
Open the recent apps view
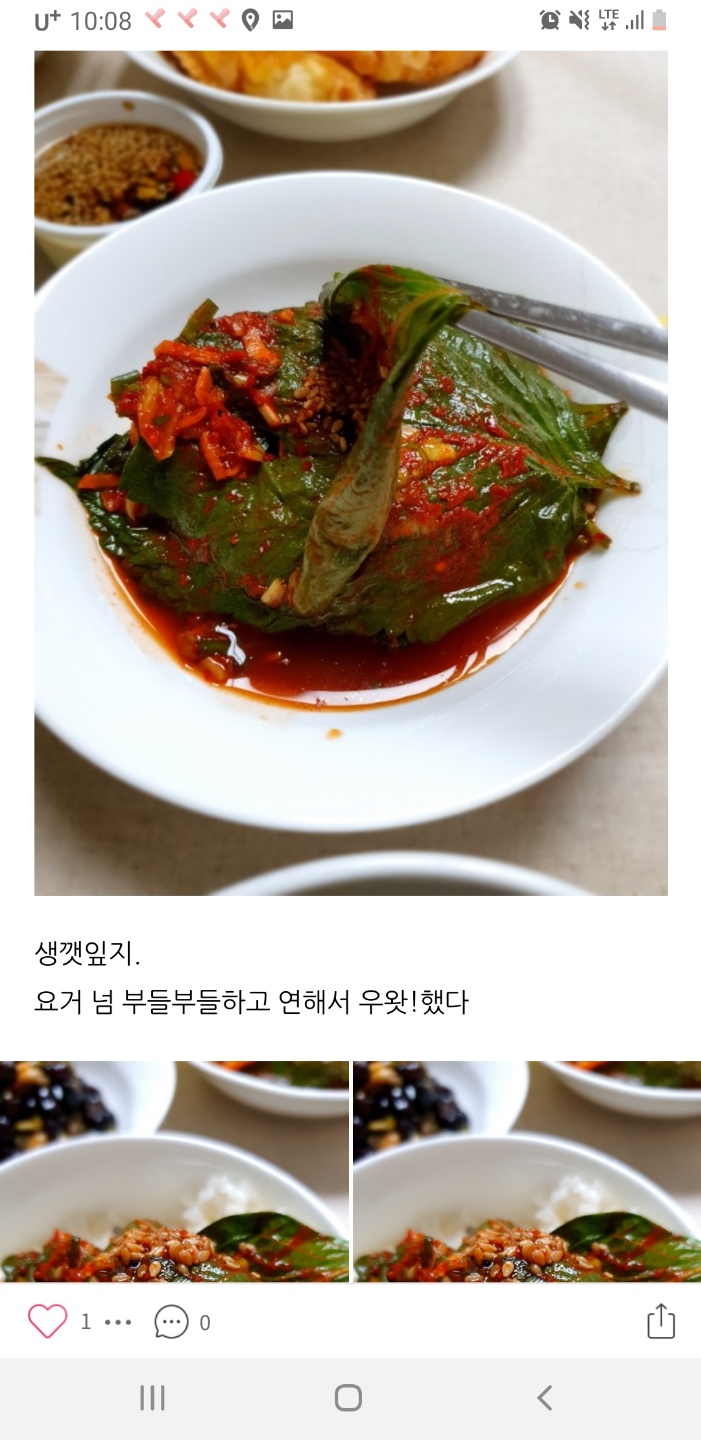[152, 1397]
